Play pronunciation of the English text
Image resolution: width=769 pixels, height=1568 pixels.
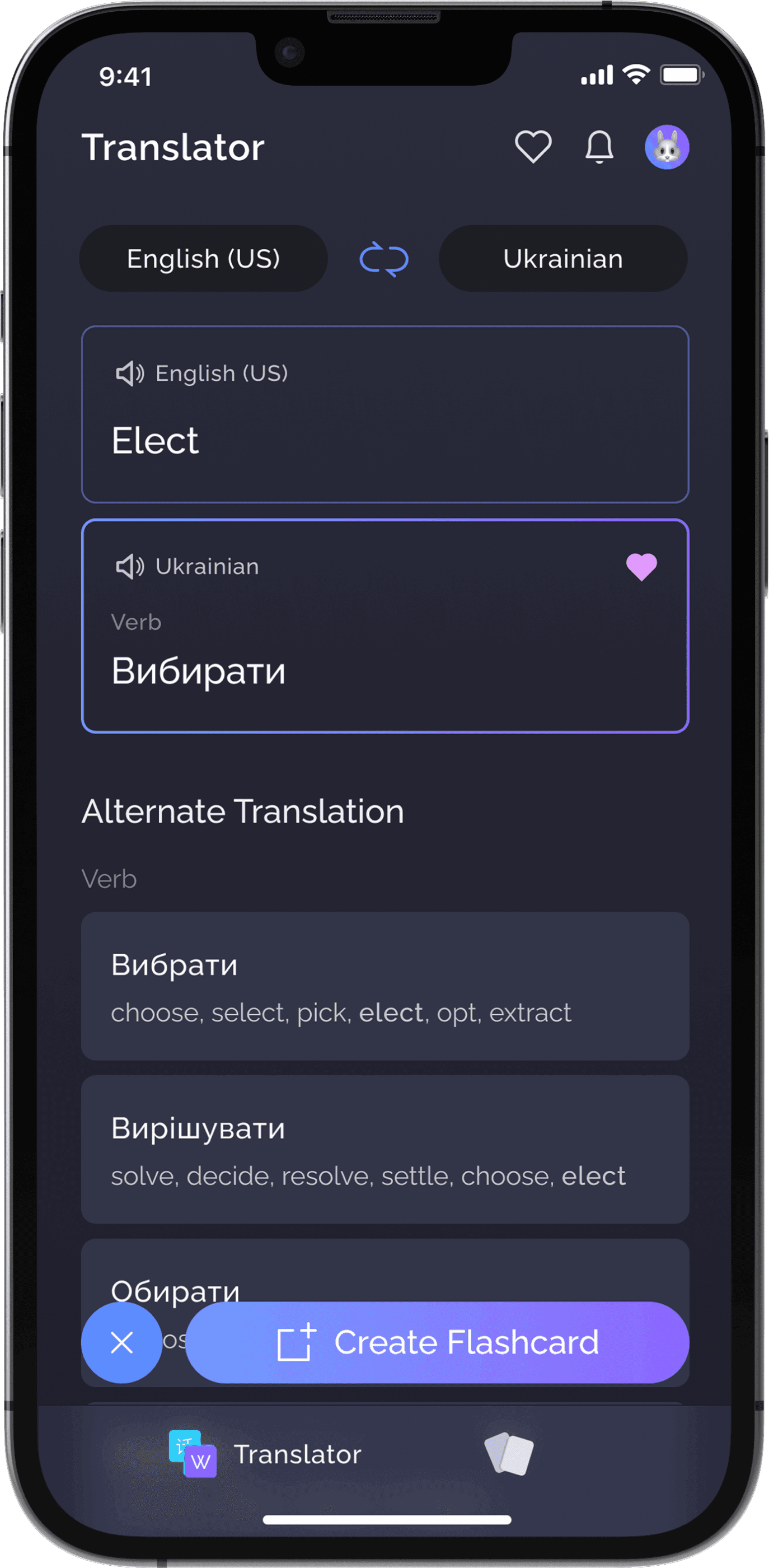[x=131, y=372]
